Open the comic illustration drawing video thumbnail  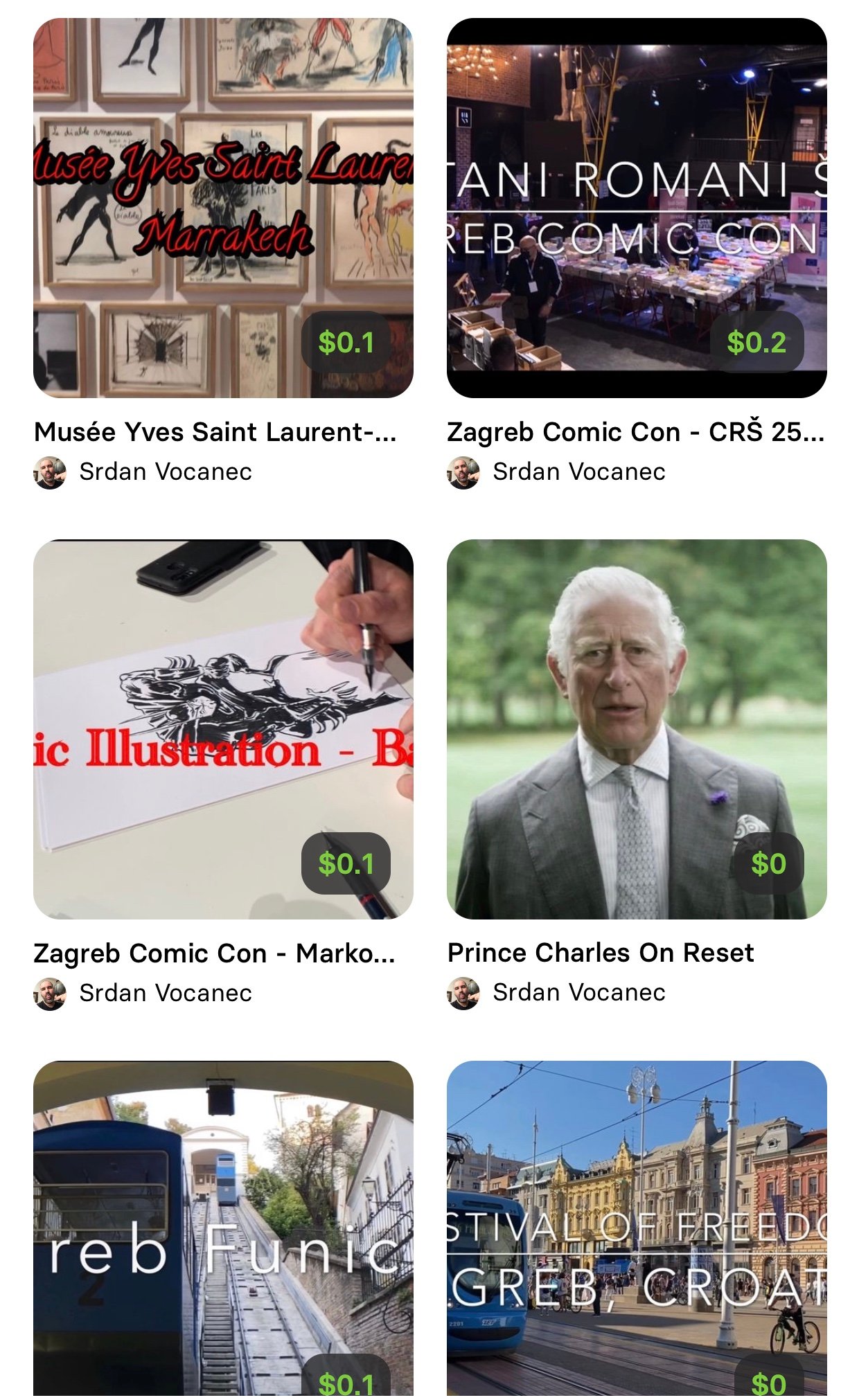tap(223, 728)
